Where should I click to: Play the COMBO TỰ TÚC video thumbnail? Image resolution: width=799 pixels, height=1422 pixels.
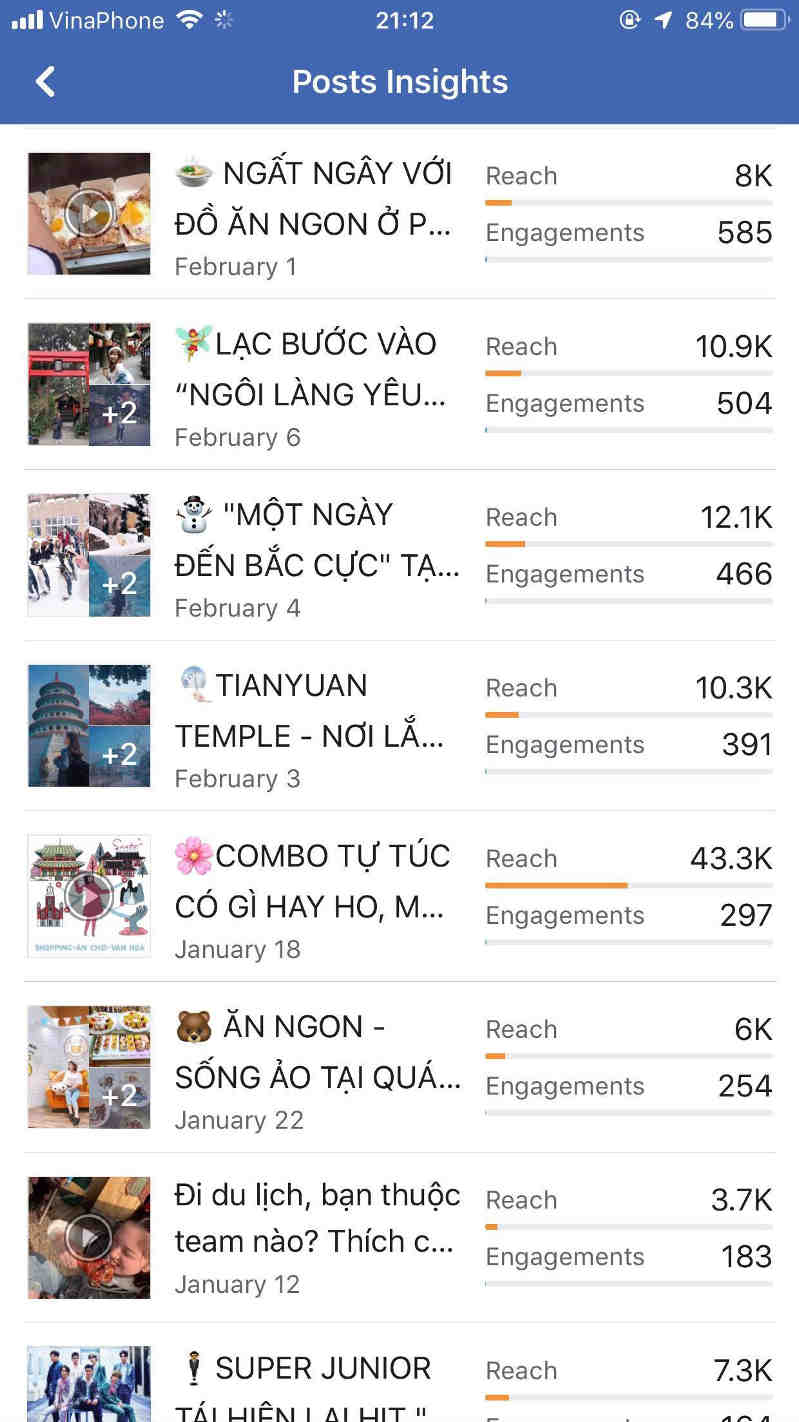tap(88, 895)
